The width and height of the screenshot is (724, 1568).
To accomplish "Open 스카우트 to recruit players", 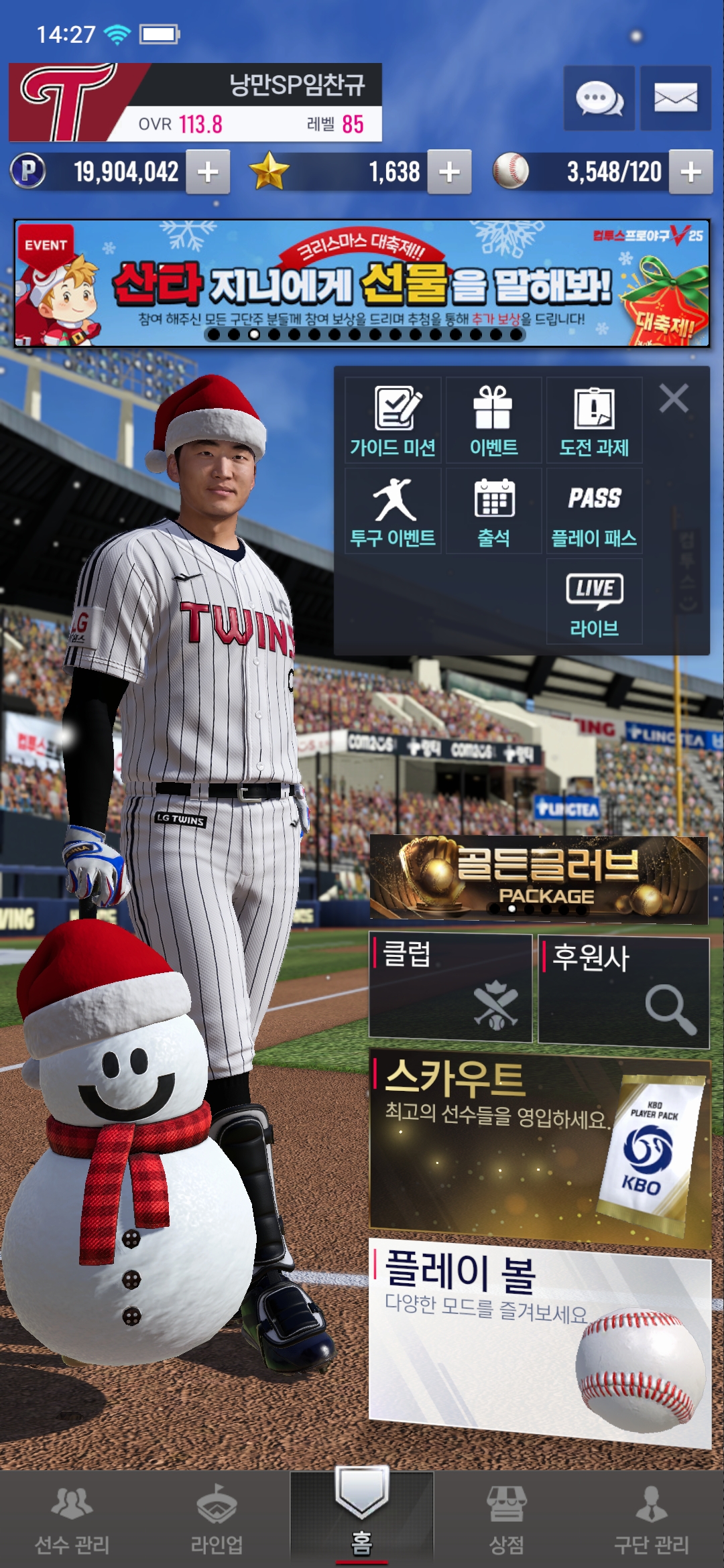I will tap(539, 1147).
